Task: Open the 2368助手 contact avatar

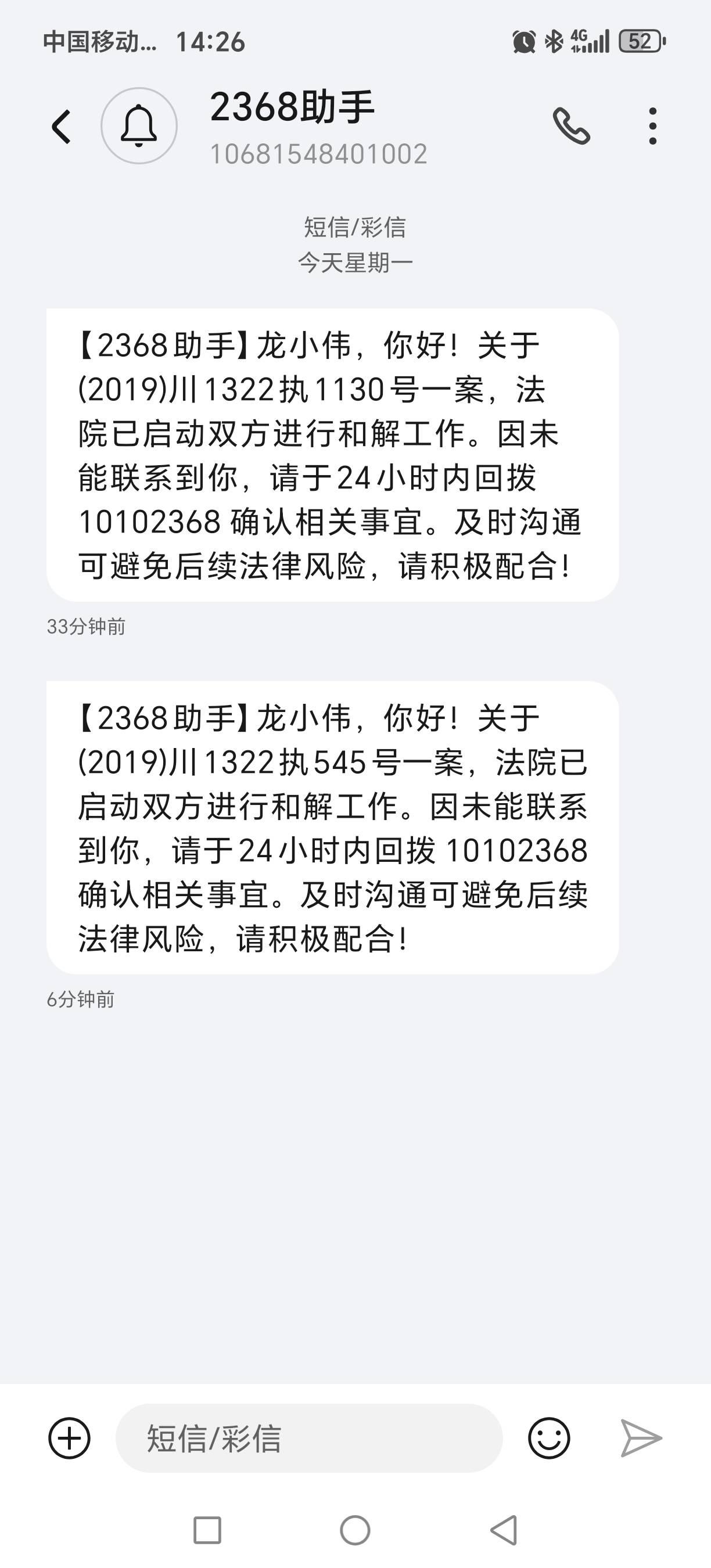Action: pos(139,126)
